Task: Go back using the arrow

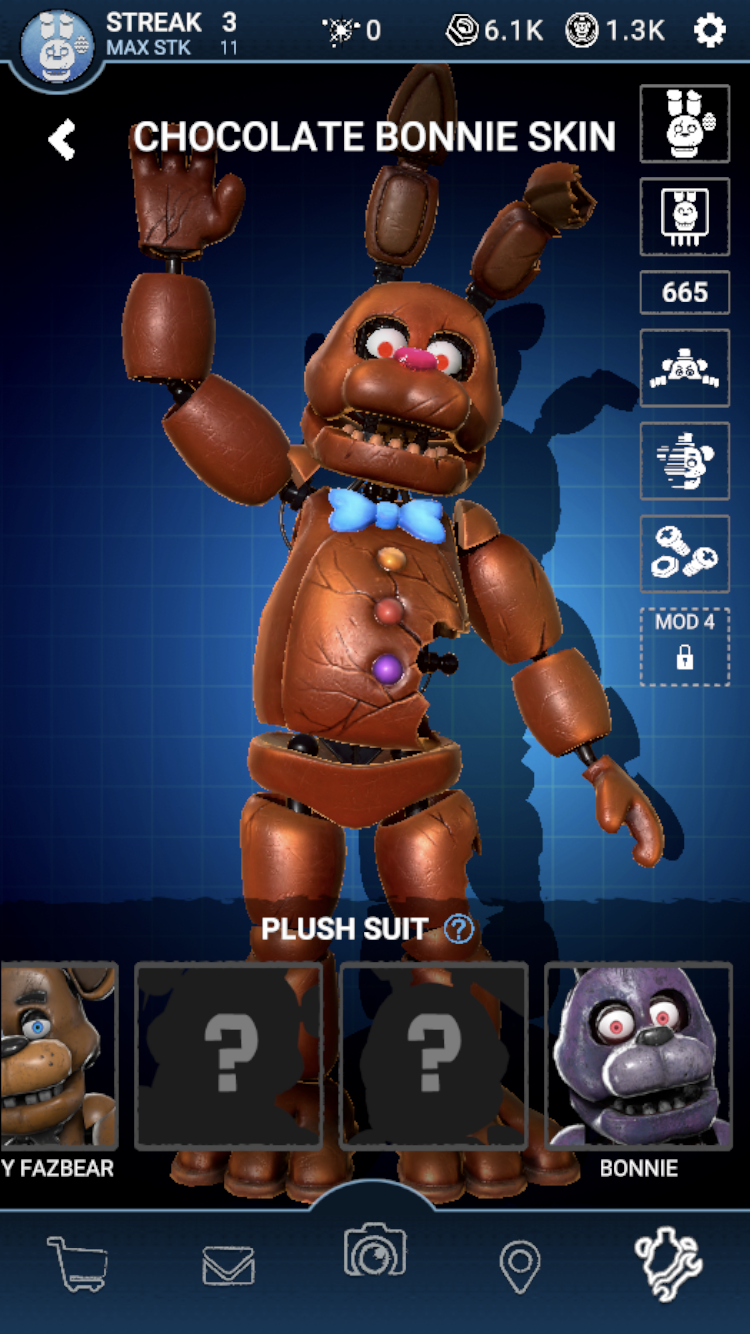Action: tap(62, 140)
